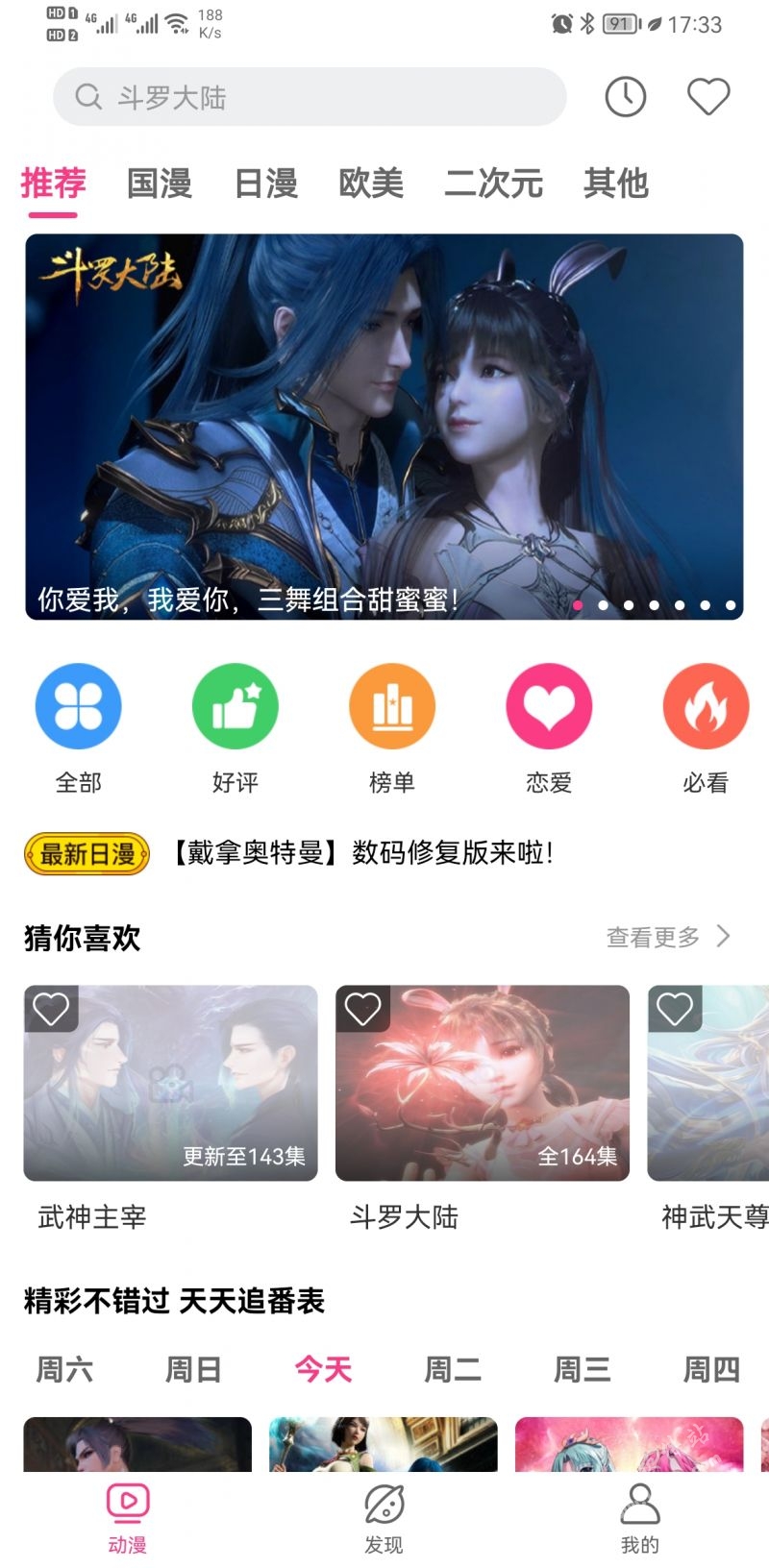The height and width of the screenshot is (1568, 769).
Task: Select 周二 in the schedule
Action: click(453, 1369)
